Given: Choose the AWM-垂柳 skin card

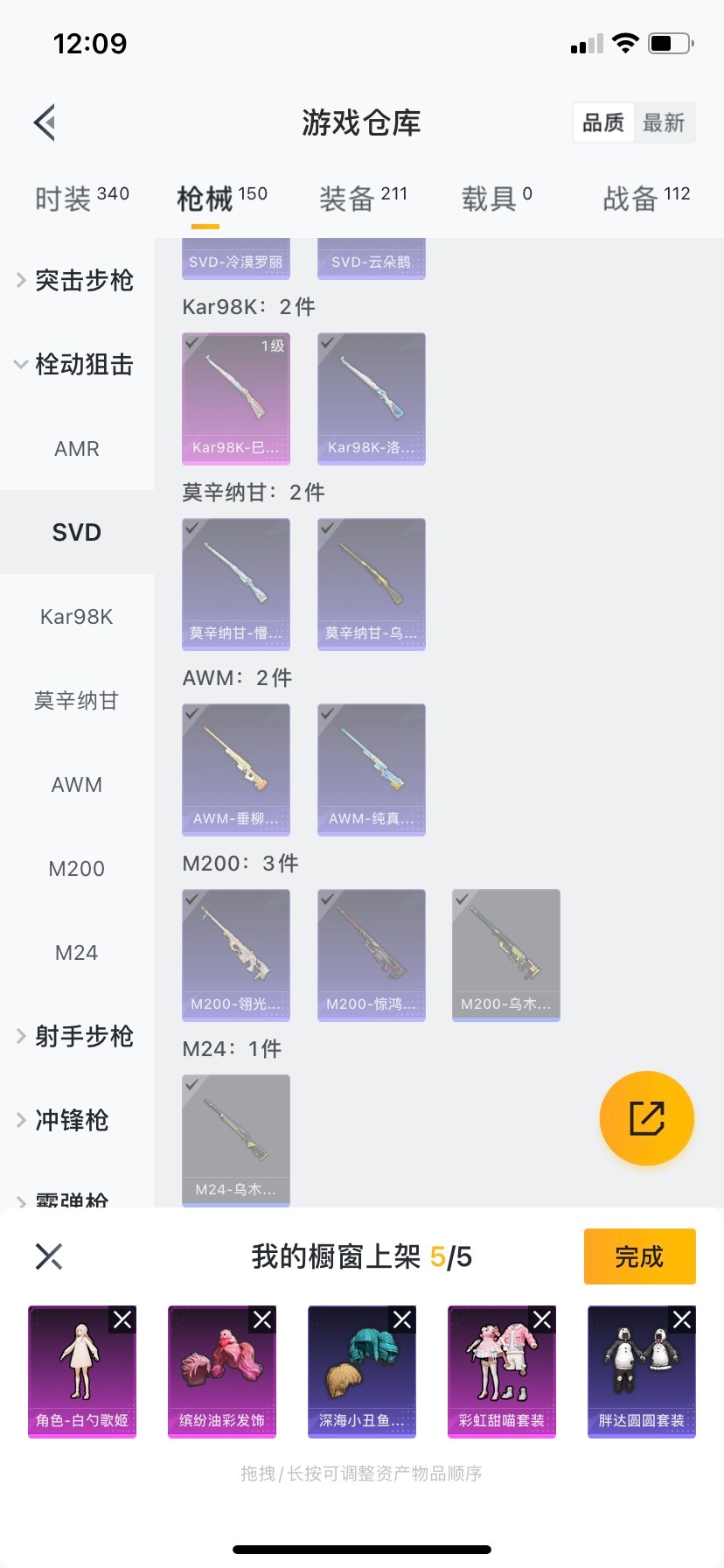Looking at the screenshot, I should 236,769.
